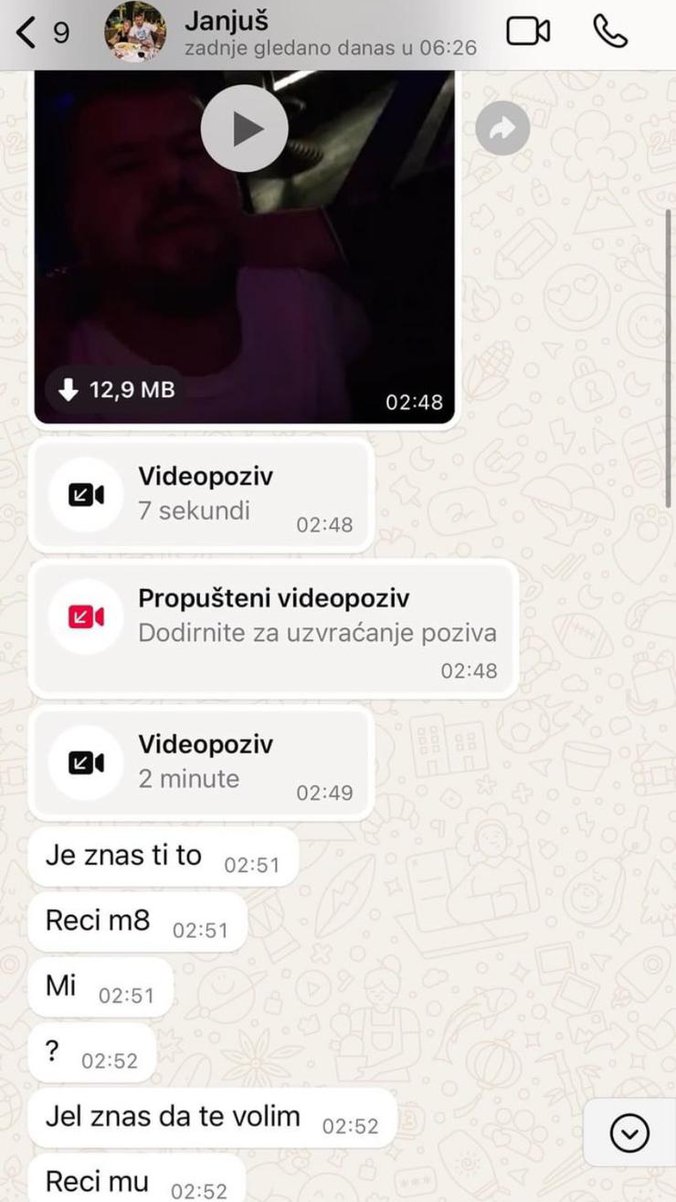Viewport: 676px width, 1202px height.
Task: Play the 12,9 MB video message
Action: pos(244,128)
